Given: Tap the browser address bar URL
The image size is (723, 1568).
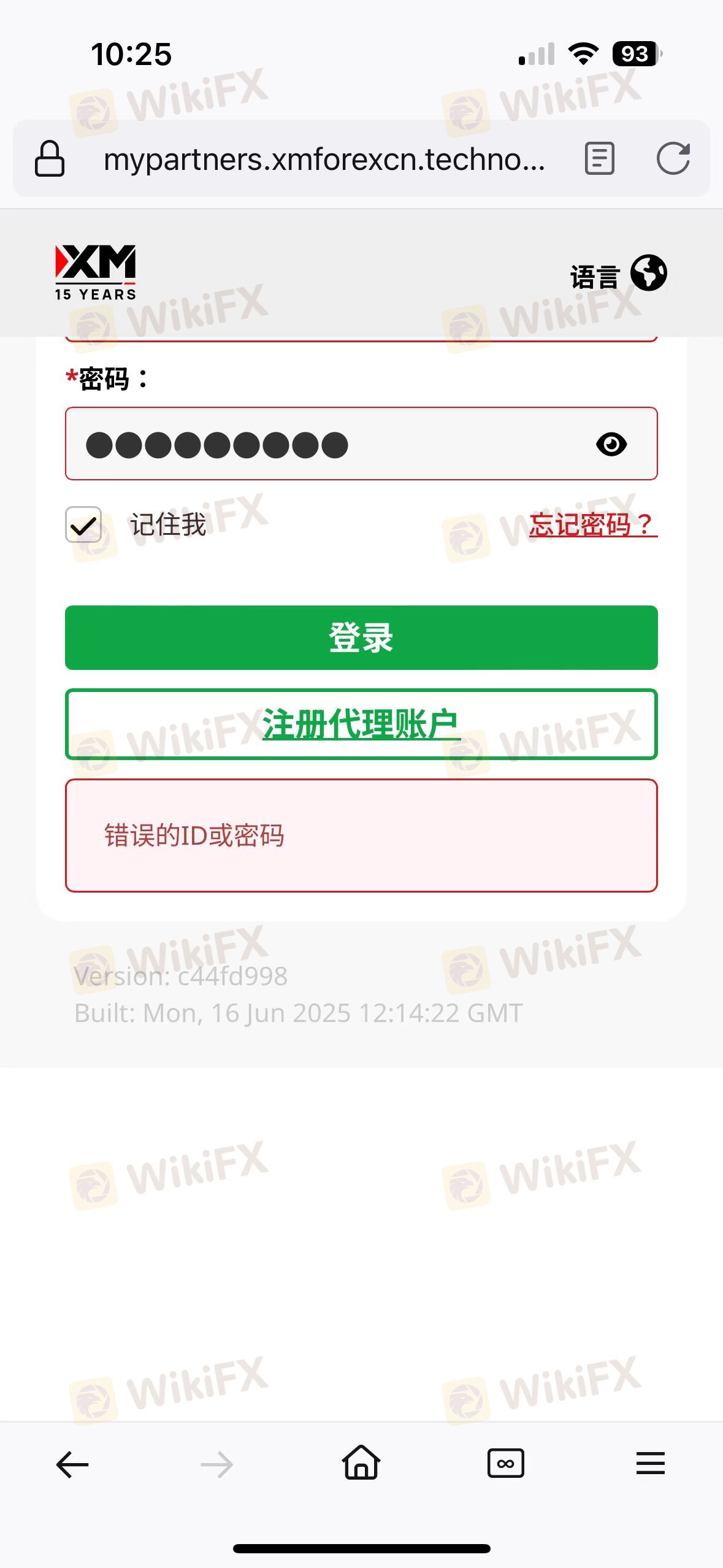Looking at the screenshot, I should pos(324,159).
